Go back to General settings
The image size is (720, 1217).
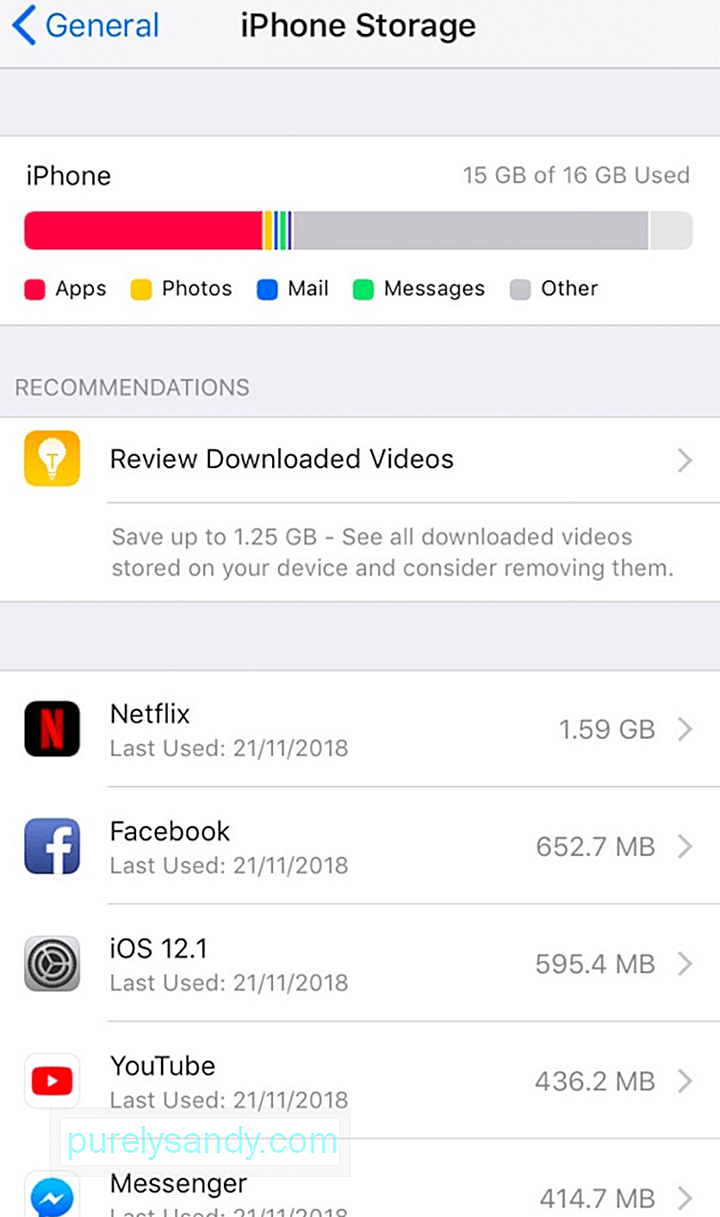click(x=86, y=27)
